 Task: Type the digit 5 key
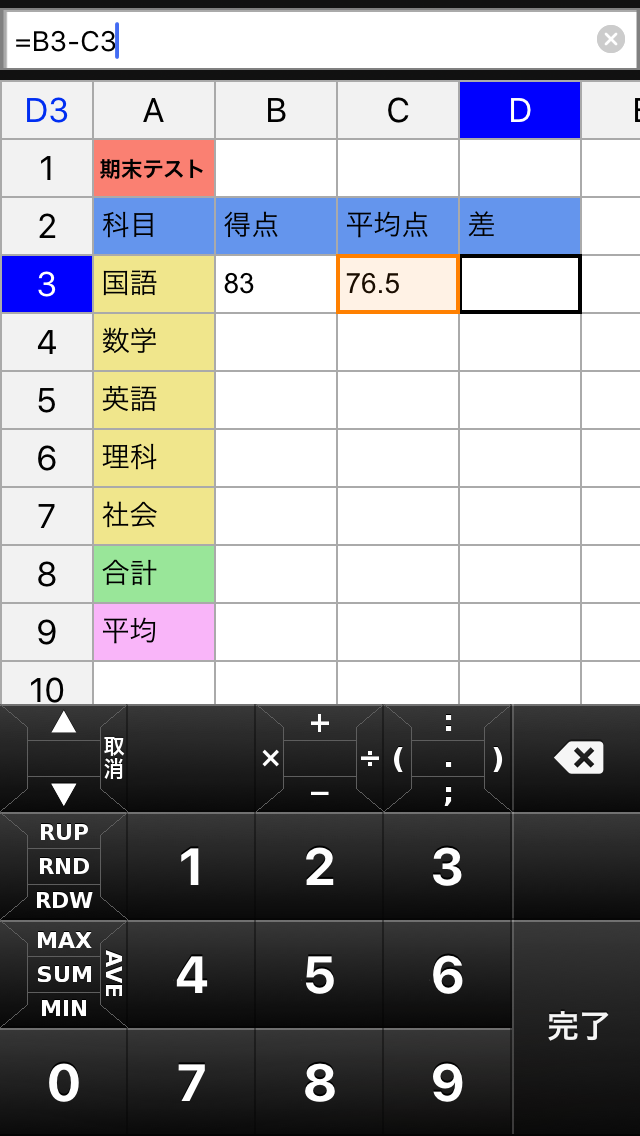coord(320,974)
